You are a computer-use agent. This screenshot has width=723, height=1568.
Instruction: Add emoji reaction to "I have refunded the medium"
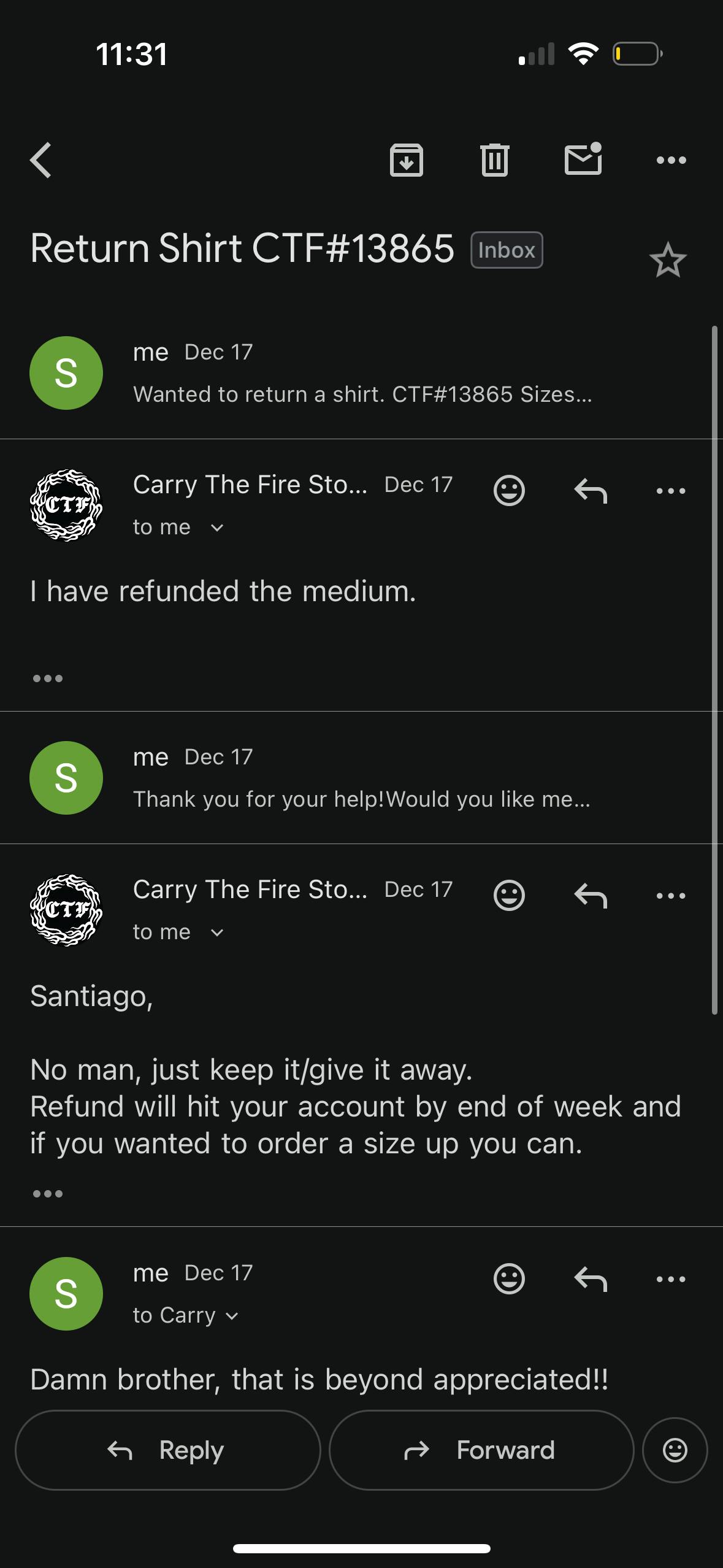coord(509,490)
